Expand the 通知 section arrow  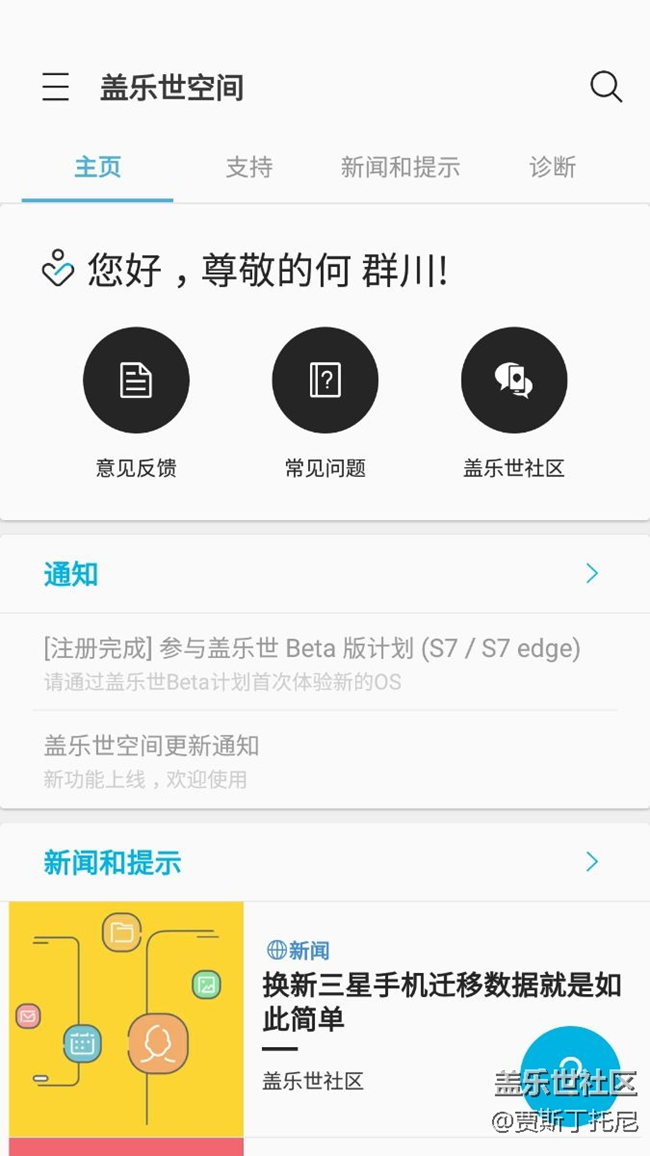592,574
